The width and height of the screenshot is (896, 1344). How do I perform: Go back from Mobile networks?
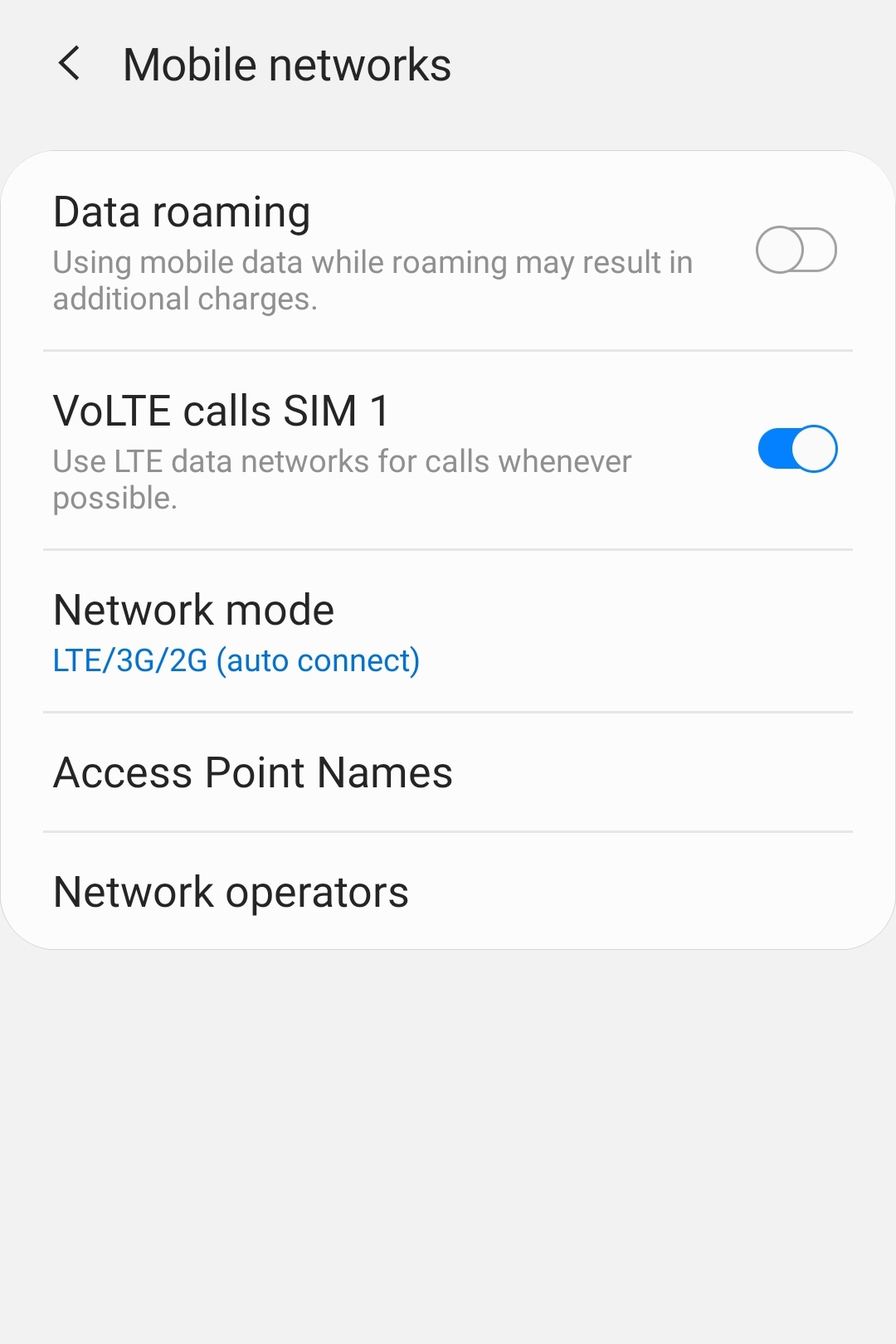click(70, 64)
